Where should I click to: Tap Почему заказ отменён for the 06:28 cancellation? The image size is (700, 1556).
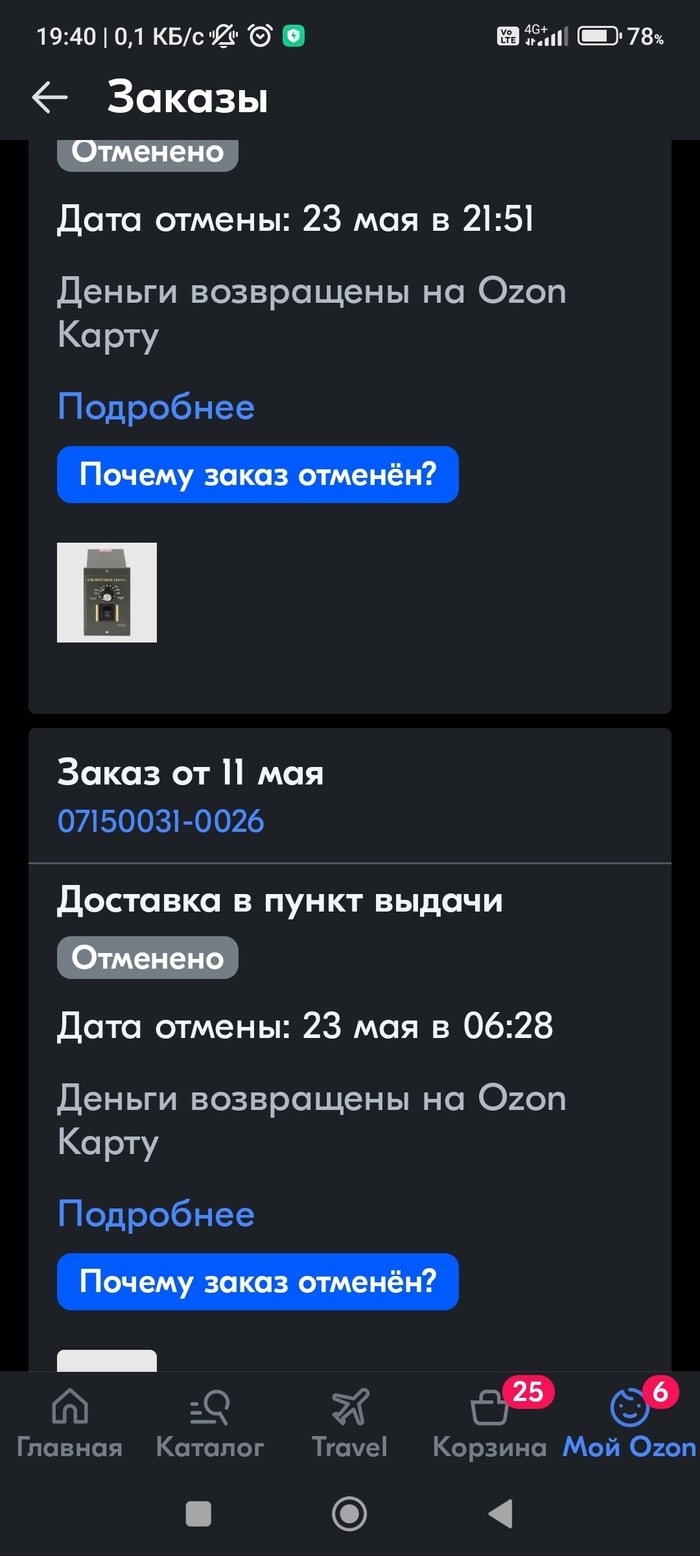click(x=257, y=1282)
